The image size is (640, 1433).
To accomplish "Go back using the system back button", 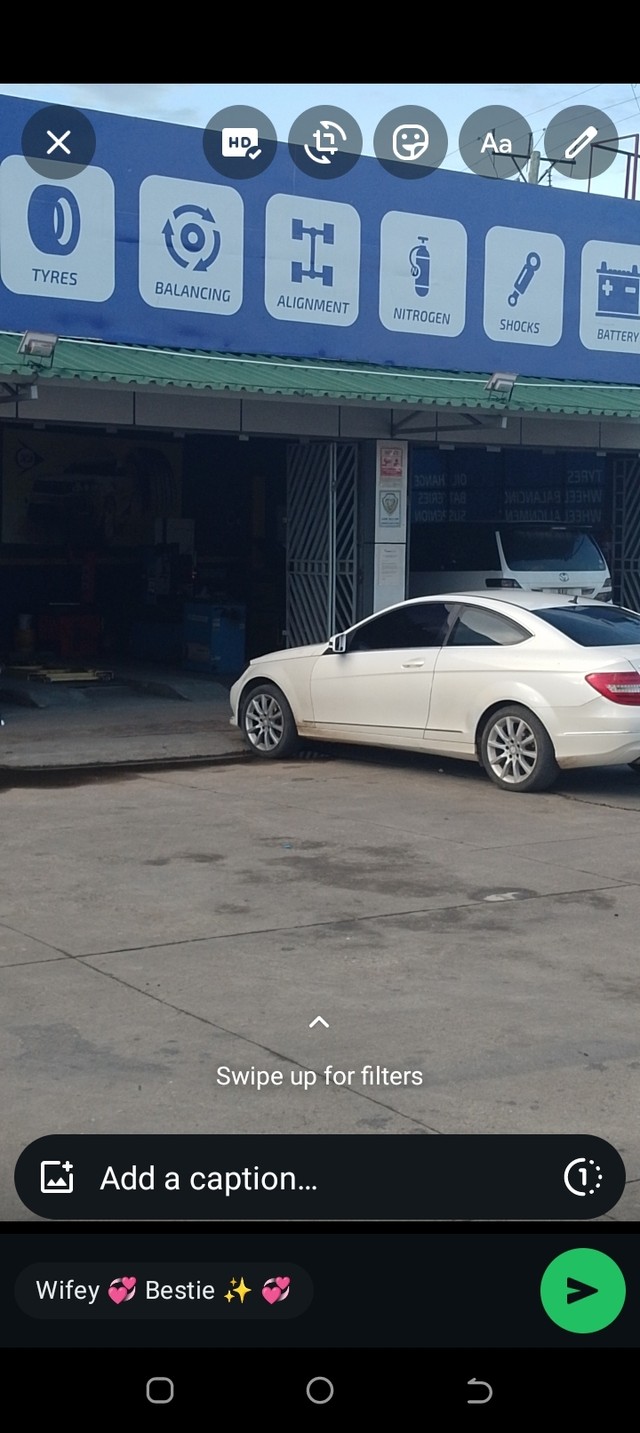I will point(479,1390).
